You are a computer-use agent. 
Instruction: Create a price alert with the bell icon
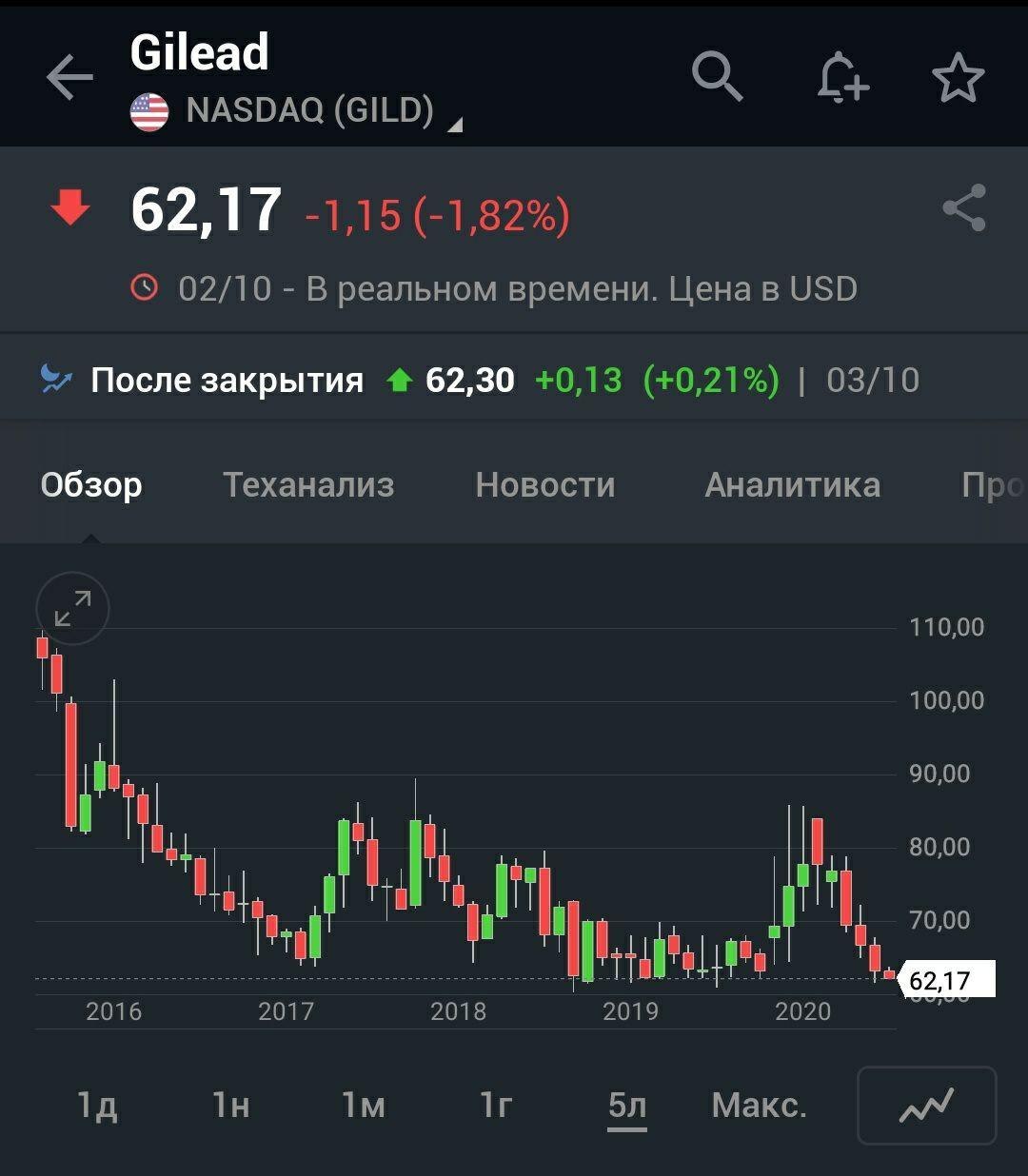842,77
